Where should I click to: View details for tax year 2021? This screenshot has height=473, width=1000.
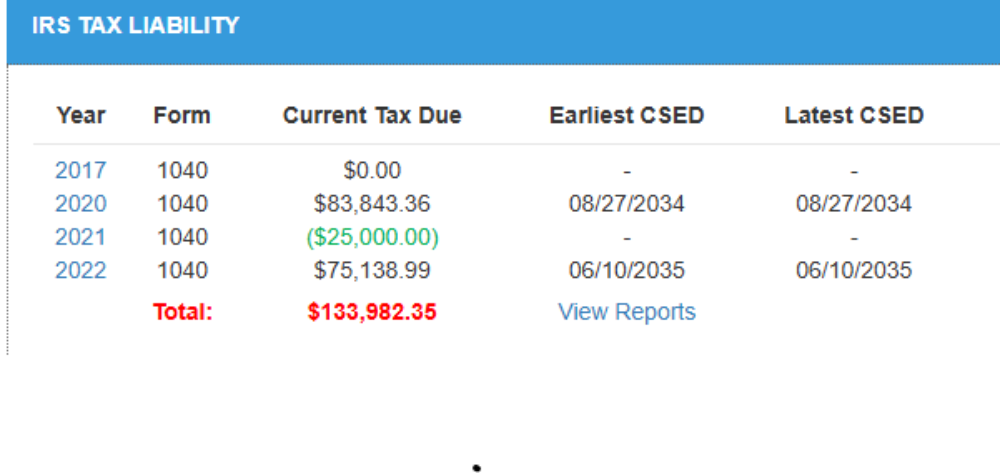(80, 237)
